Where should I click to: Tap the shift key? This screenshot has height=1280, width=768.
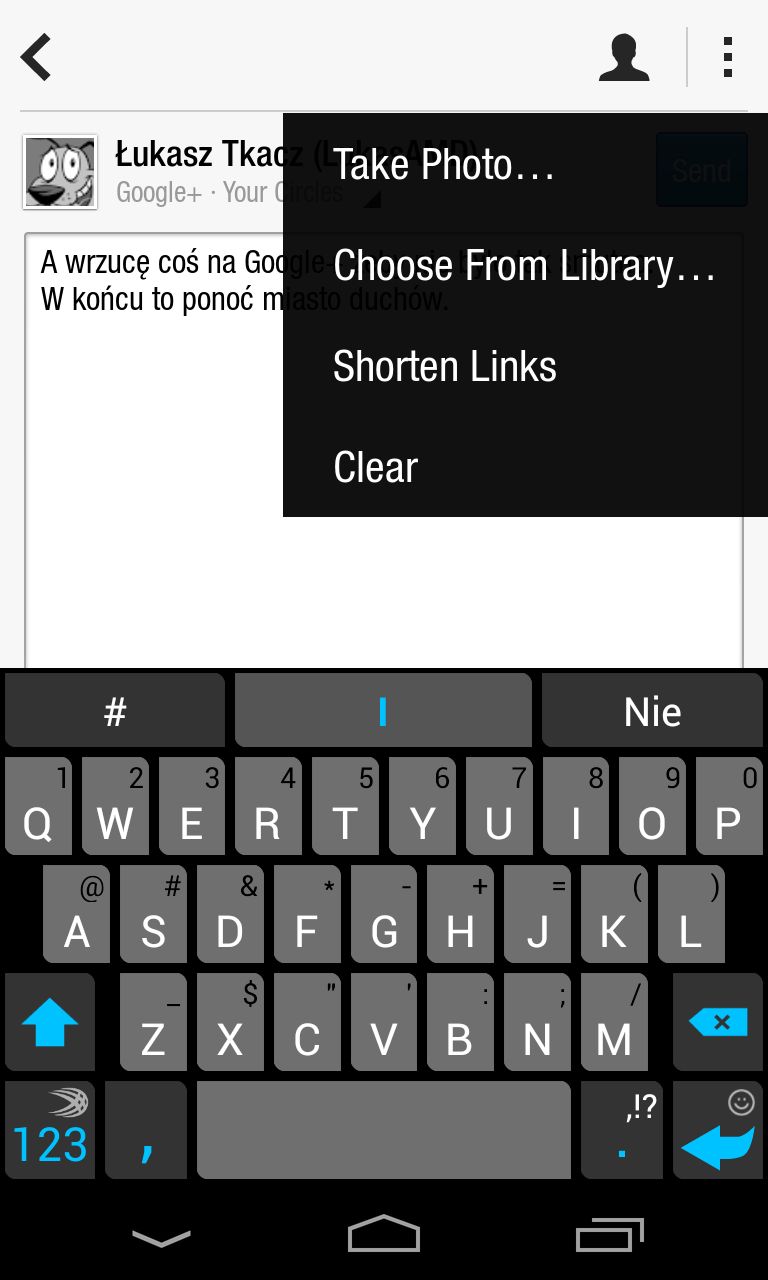coord(50,1022)
